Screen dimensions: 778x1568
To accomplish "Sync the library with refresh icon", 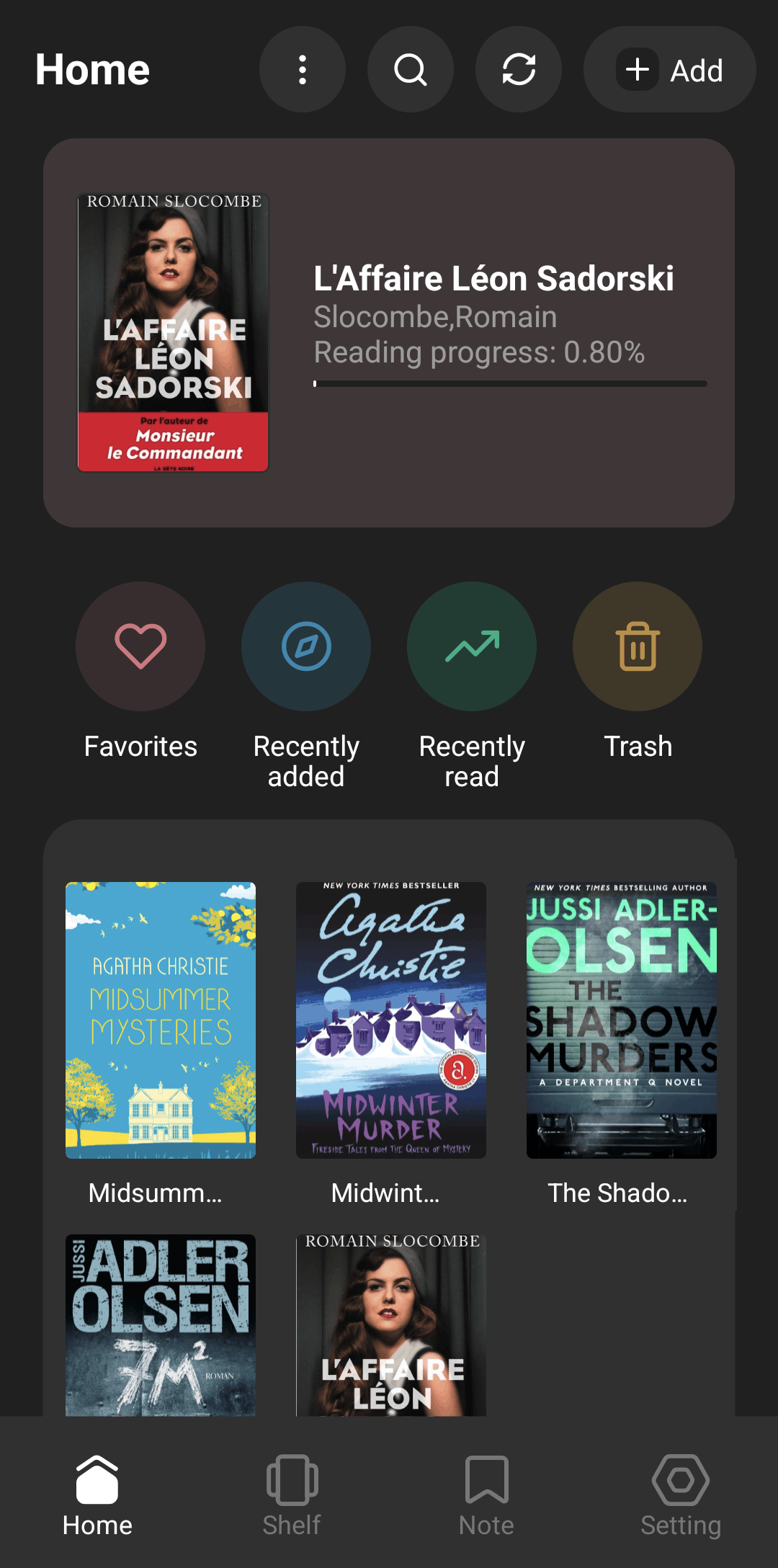I will [x=519, y=70].
